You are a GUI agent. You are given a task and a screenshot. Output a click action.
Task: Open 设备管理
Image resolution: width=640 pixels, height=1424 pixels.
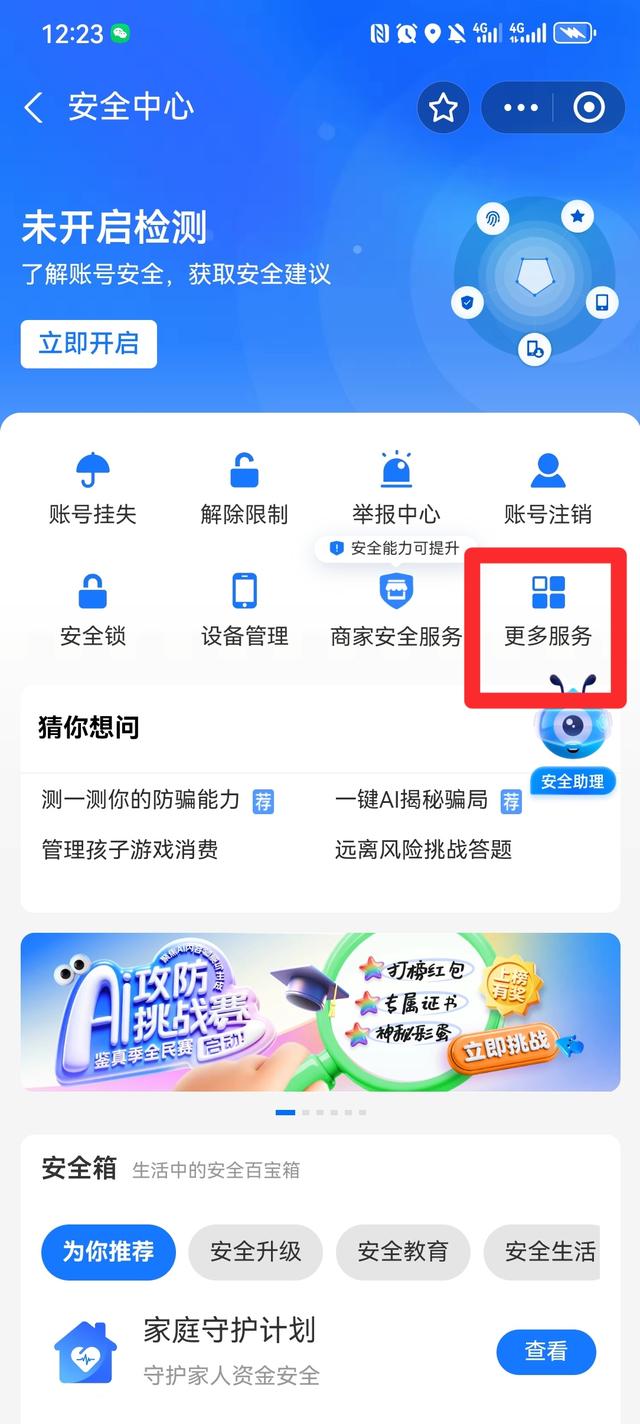(244, 610)
